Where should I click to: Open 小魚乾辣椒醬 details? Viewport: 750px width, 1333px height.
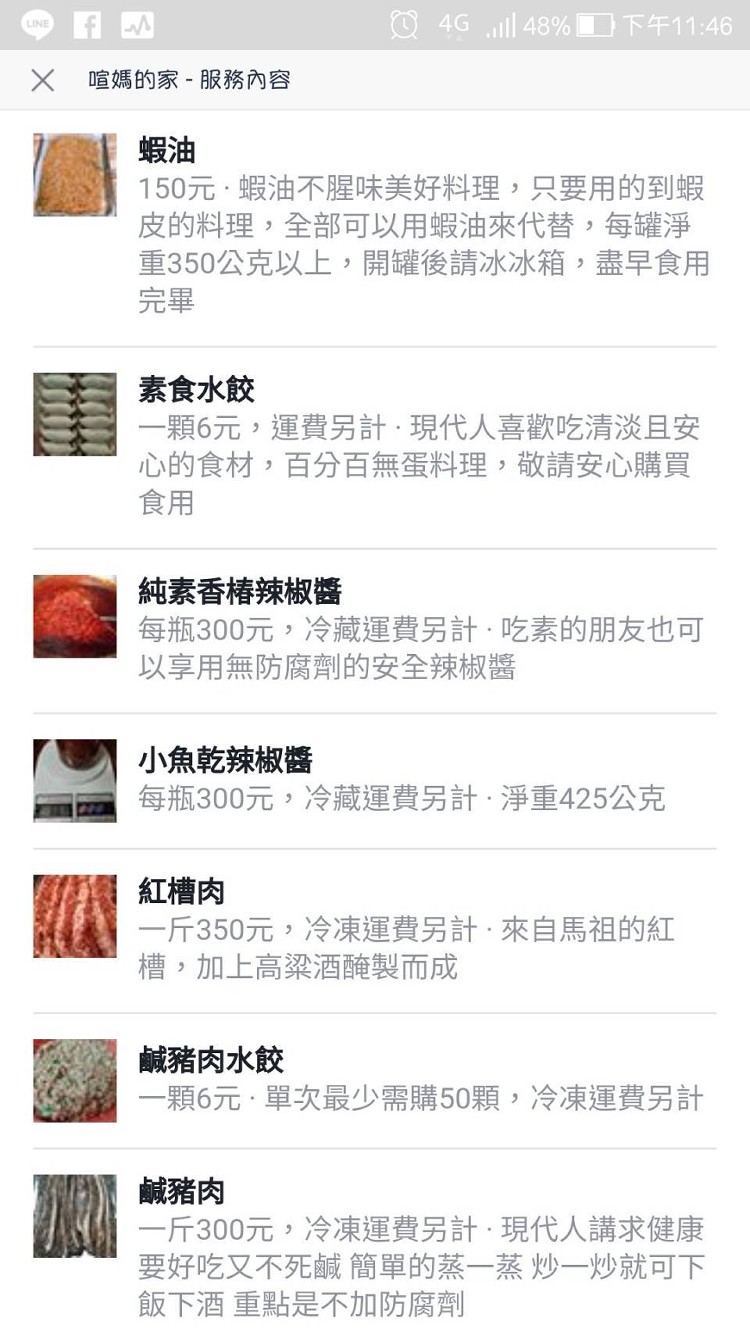pyautogui.click(x=225, y=761)
